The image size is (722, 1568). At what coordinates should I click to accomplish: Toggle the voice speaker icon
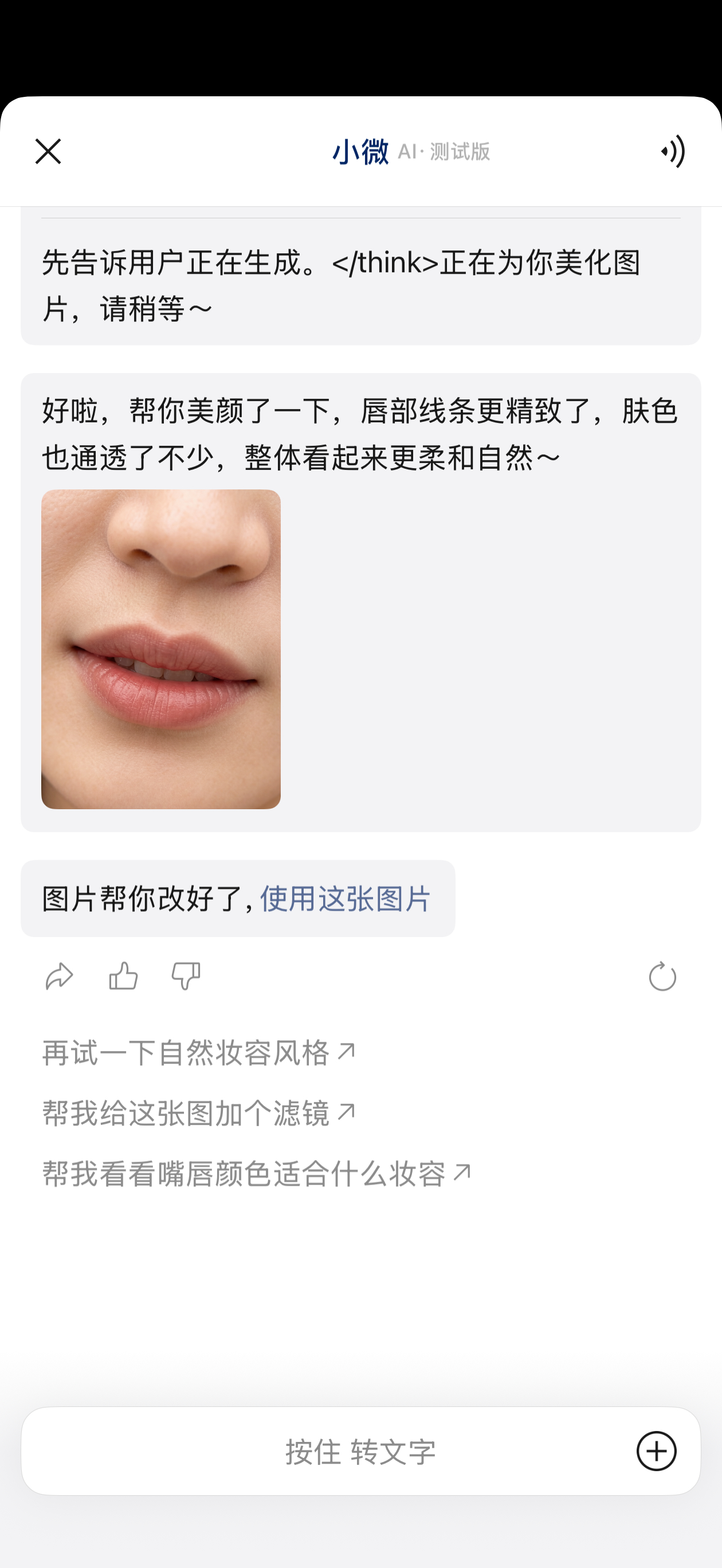coord(673,151)
